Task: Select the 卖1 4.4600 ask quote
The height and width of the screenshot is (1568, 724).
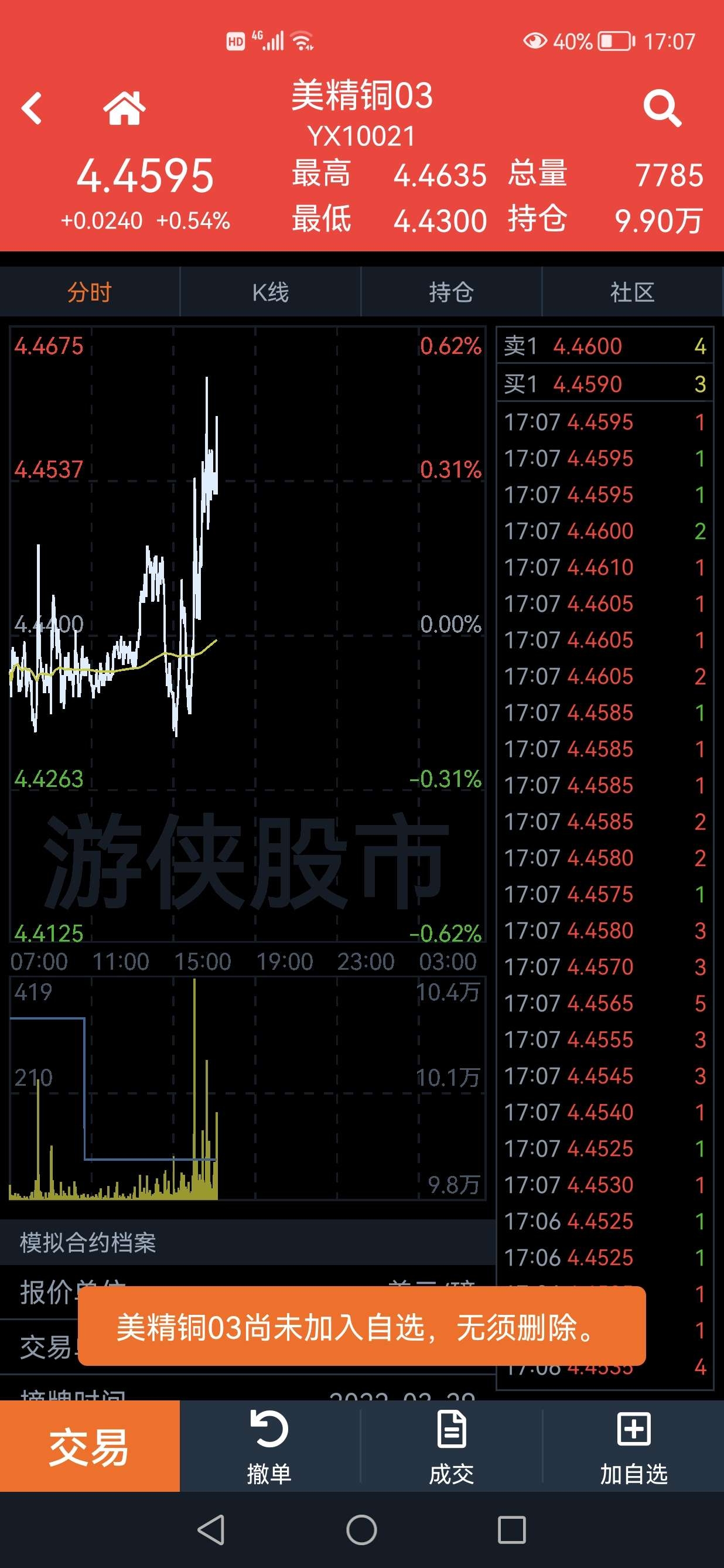Action: point(605,346)
